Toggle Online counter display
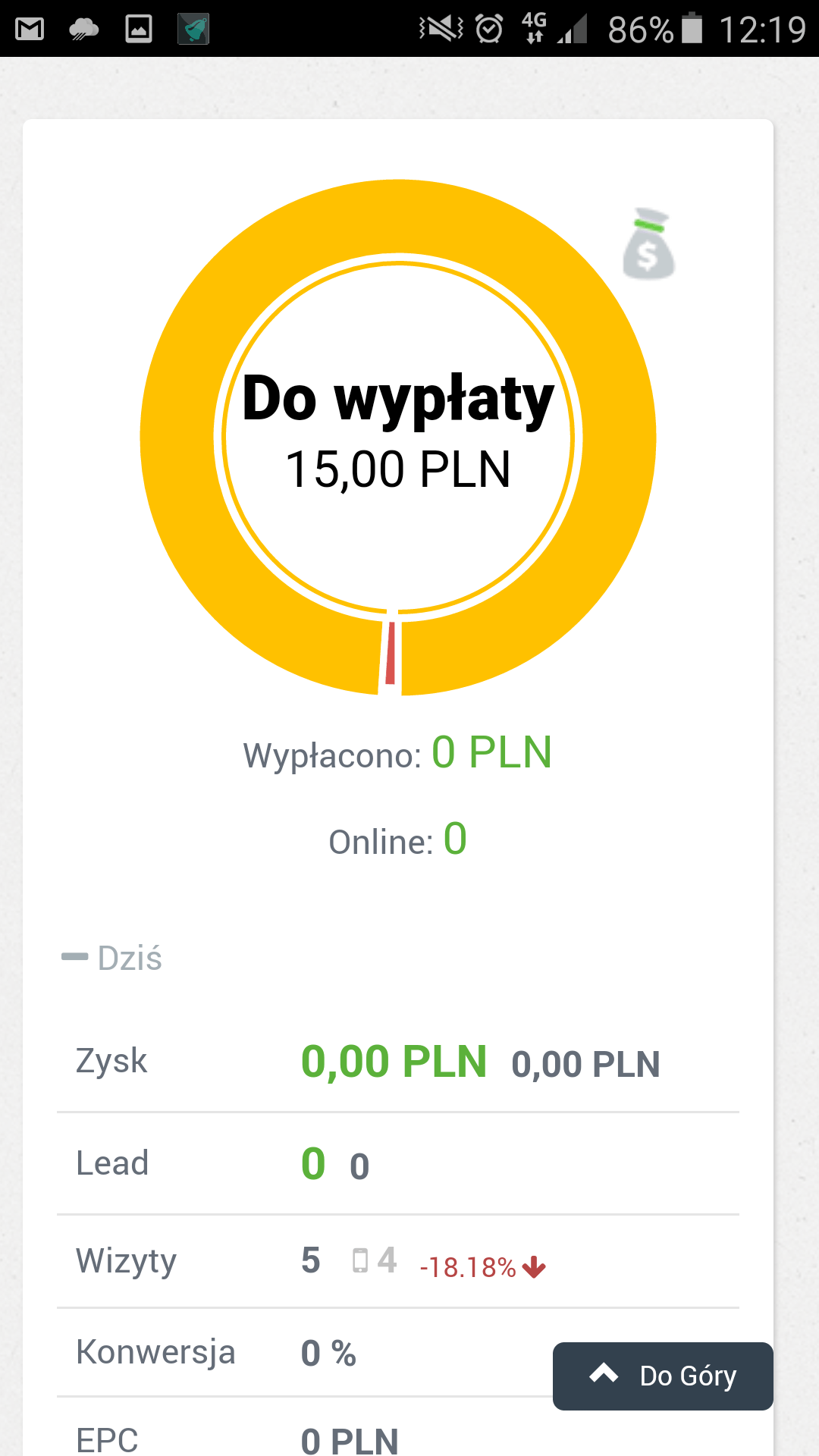 point(398,839)
